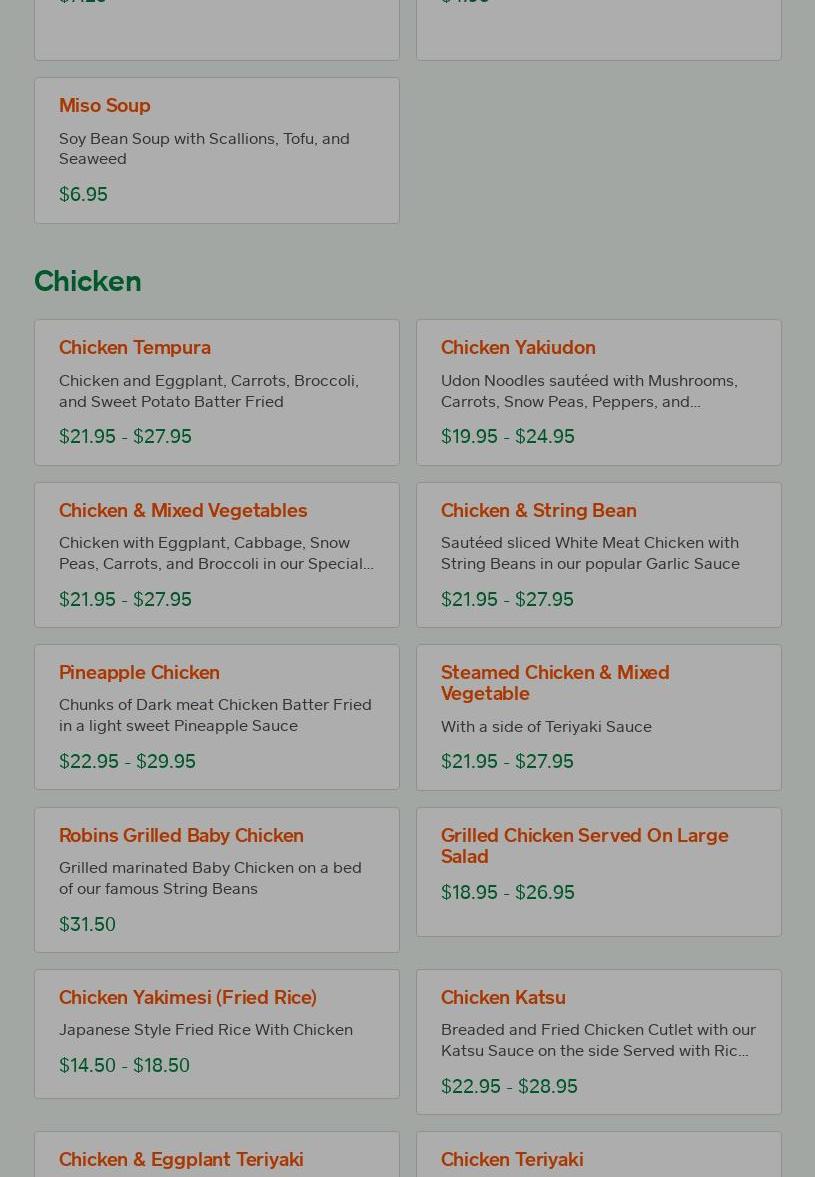Select Robins Grilled Baby Chicken
This screenshot has width=815, height=1177.
217,880
